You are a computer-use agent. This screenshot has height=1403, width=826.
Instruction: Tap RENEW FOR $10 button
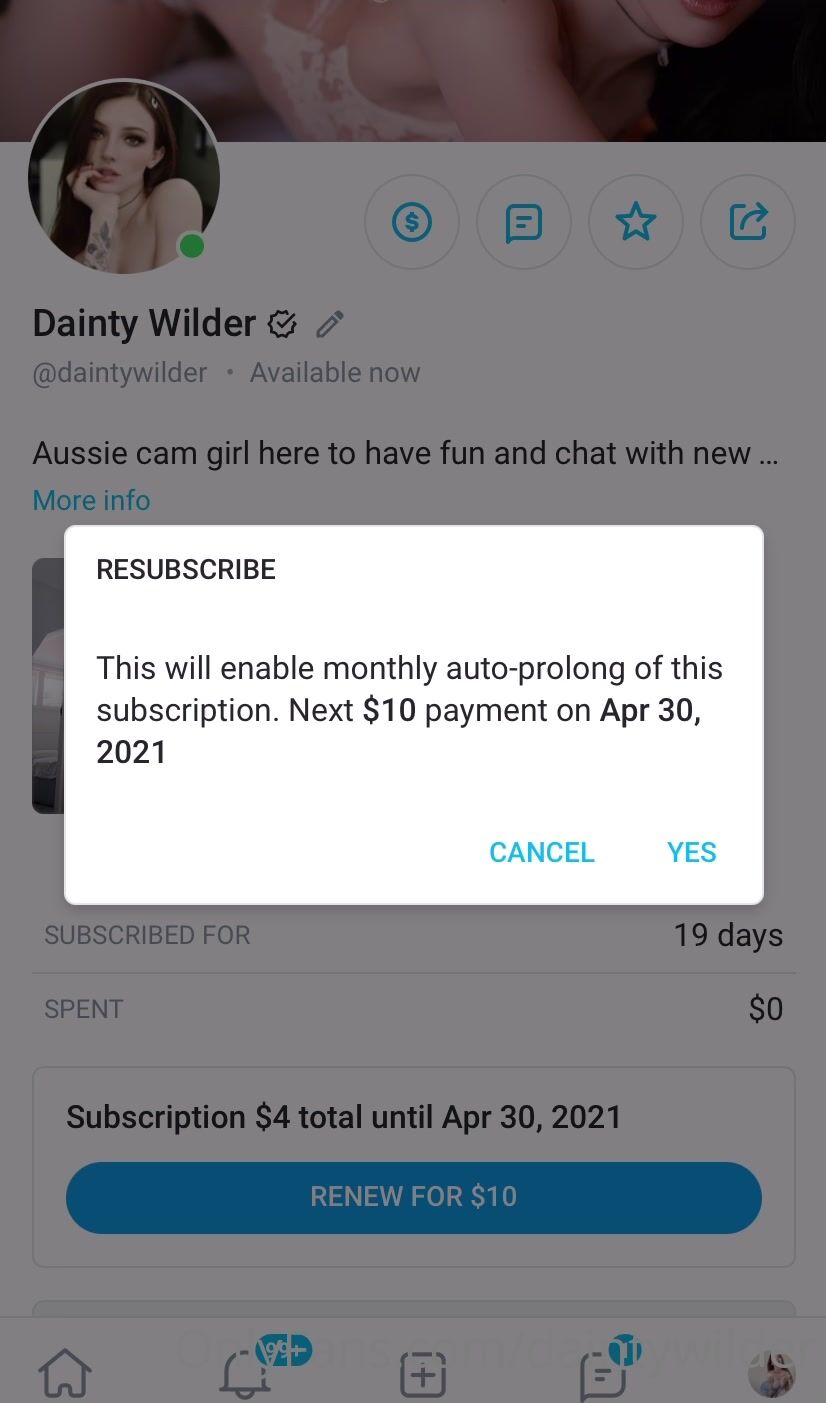413,1196
